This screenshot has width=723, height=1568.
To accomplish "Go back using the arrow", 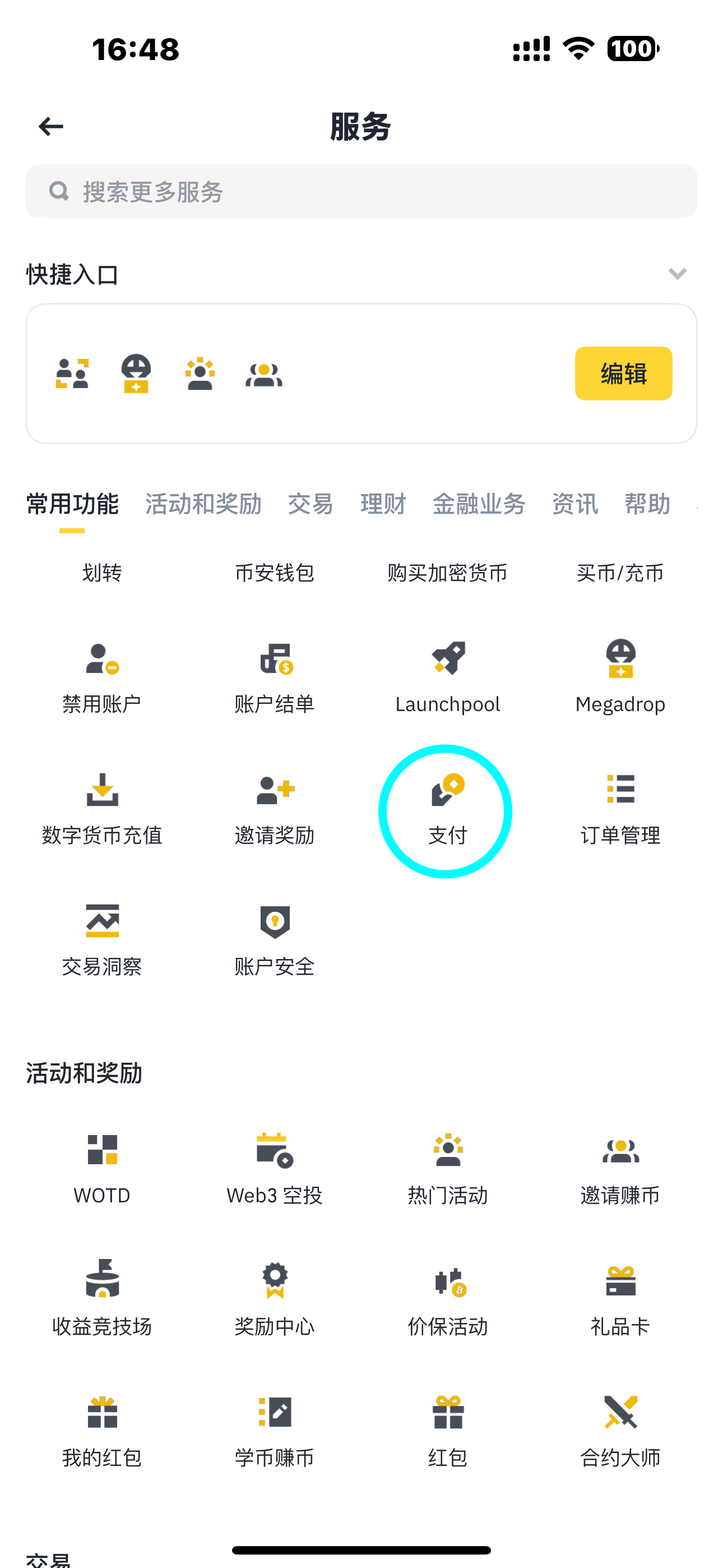I will pos(51,127).
